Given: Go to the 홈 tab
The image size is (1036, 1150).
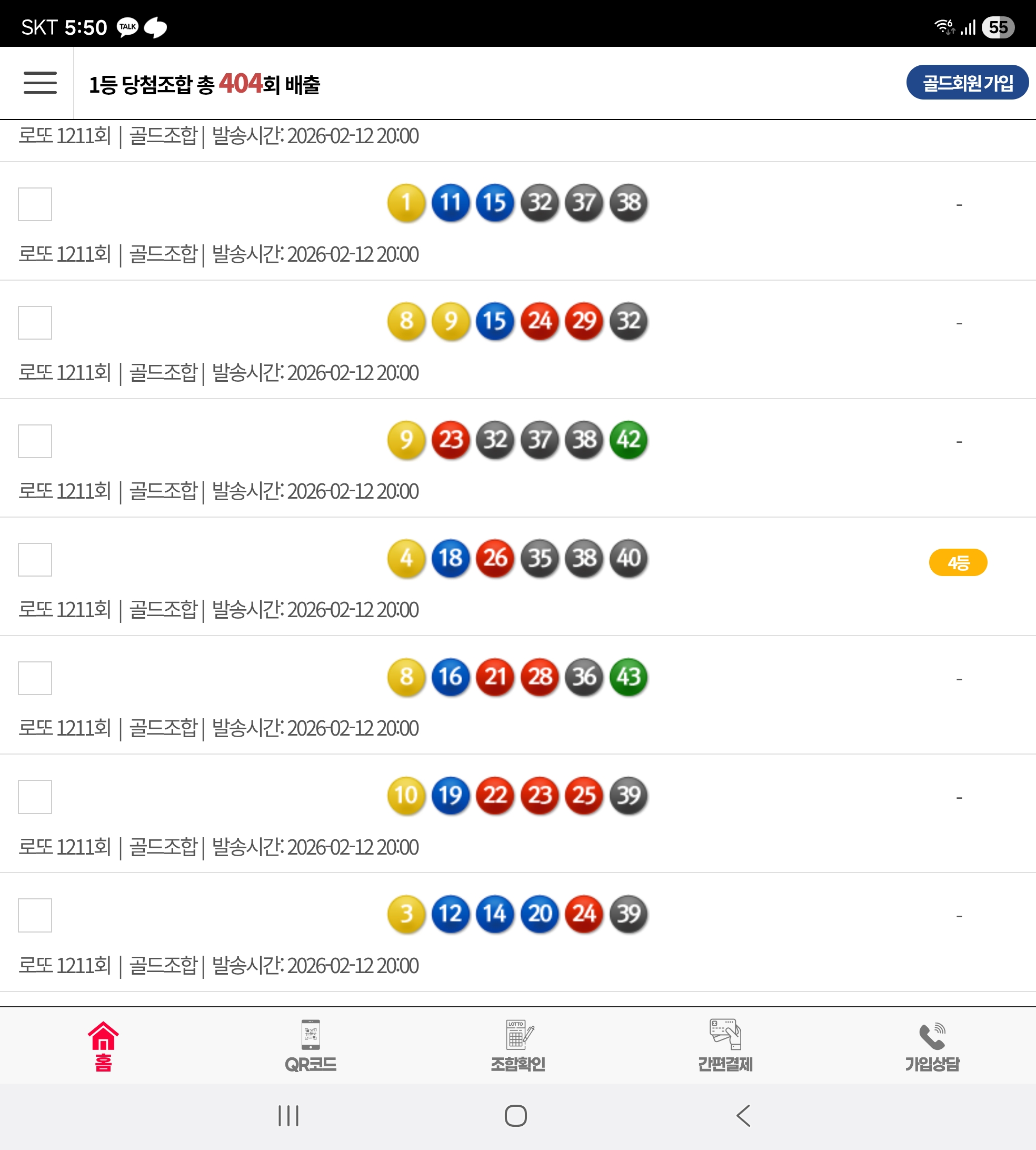Looking at the screenshot, I should (103, 1046).
